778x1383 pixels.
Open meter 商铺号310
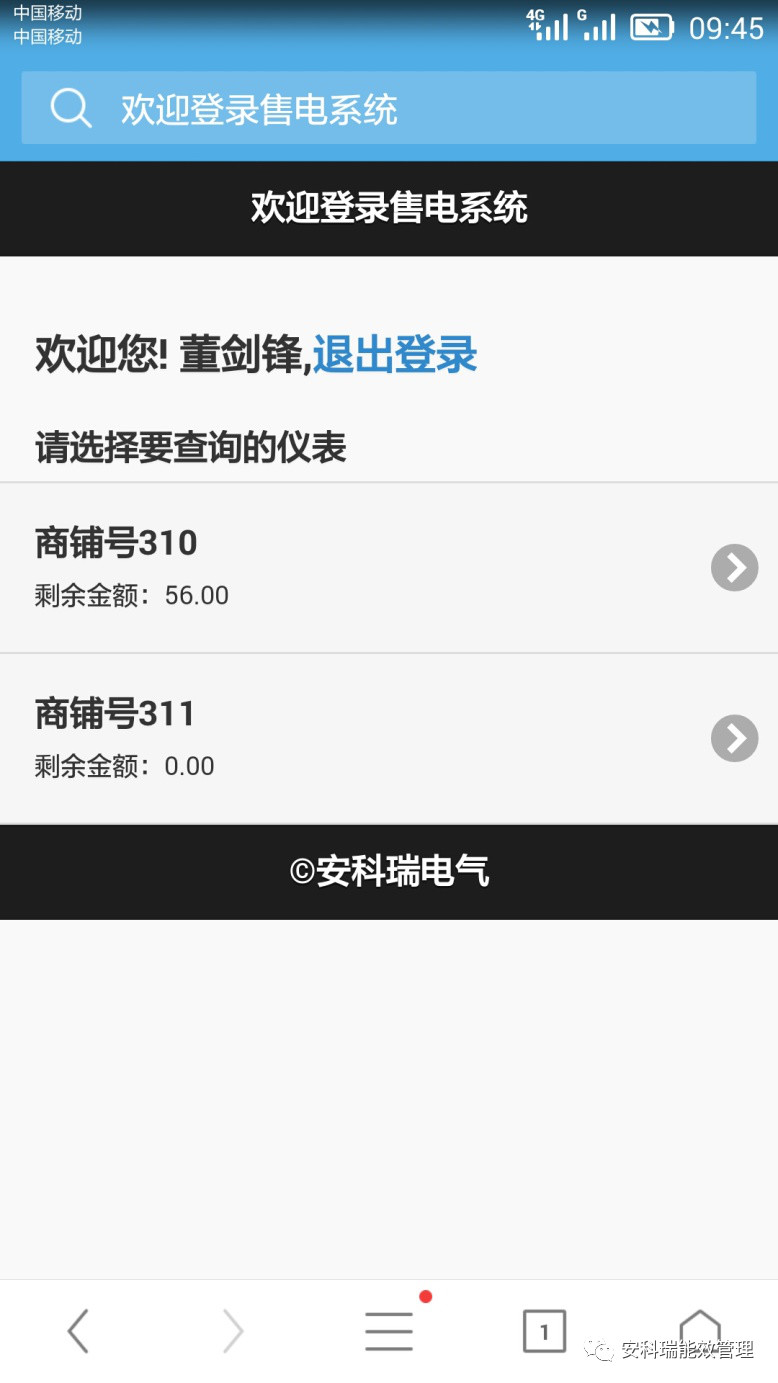pos(388,567)
